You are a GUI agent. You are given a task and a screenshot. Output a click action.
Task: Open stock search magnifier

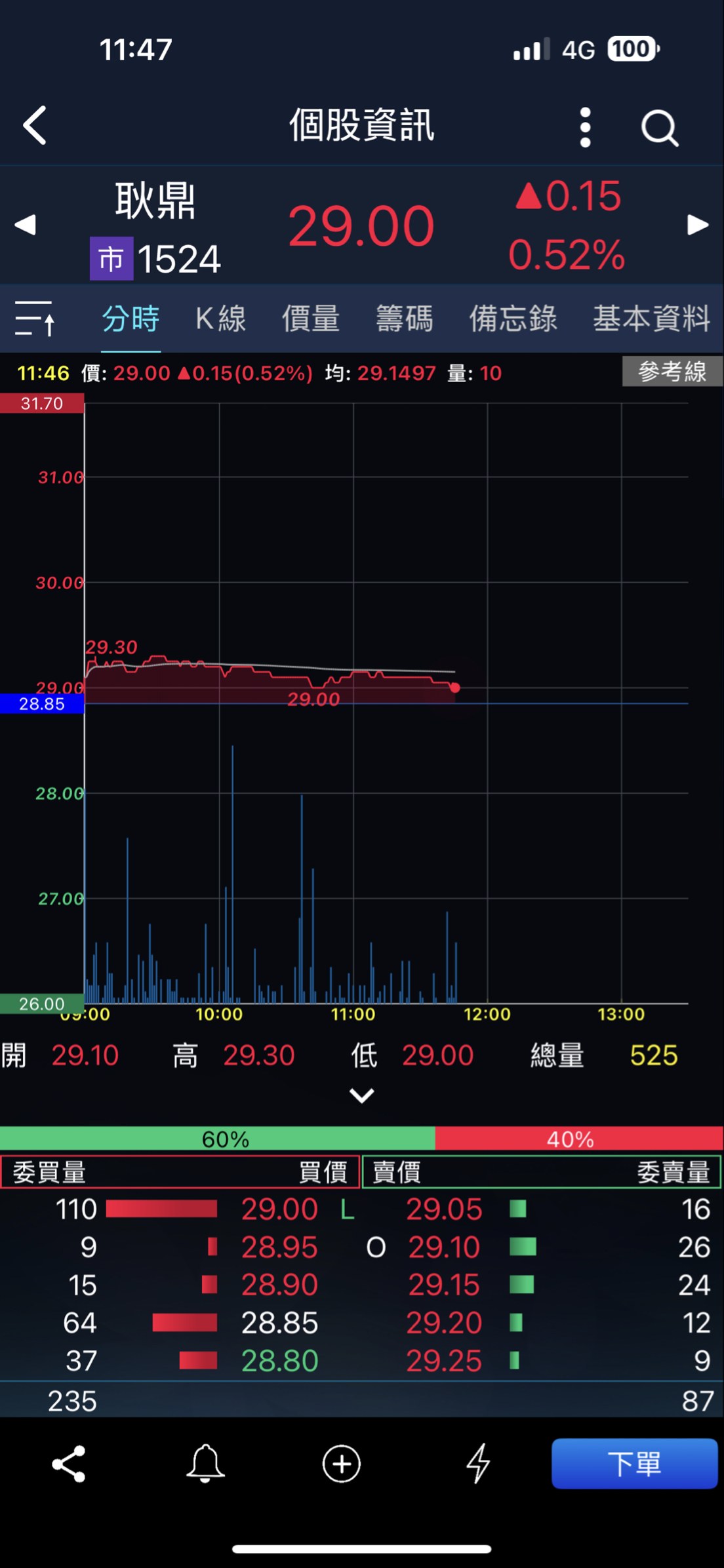[659, 127]
